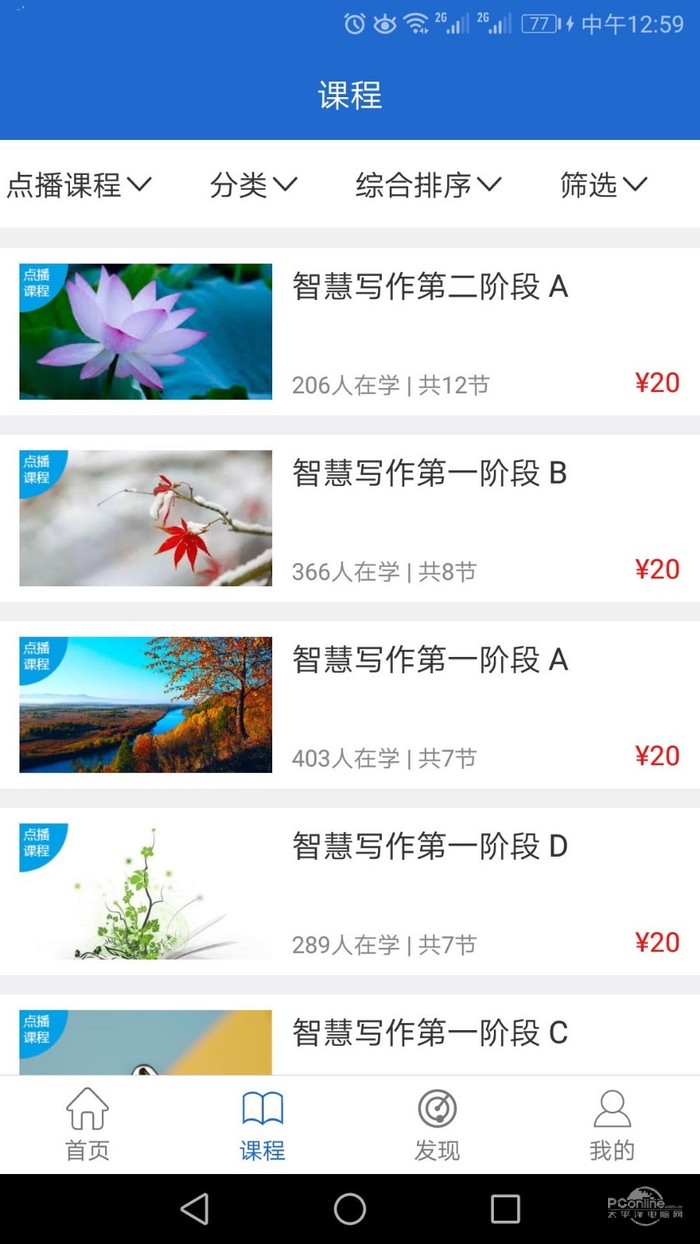Screen dimensions: 700x1244
Task: Expand the 综合排序 sorting dropdown
Action: 428,185
